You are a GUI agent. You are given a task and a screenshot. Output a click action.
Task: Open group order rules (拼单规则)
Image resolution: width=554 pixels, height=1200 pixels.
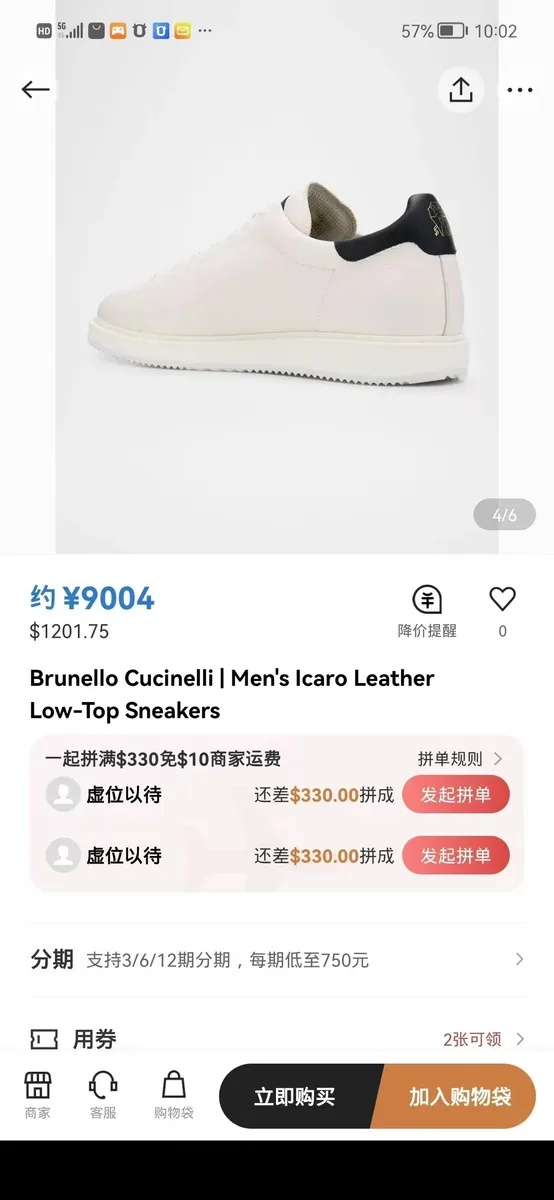click(x=461, y=759)
